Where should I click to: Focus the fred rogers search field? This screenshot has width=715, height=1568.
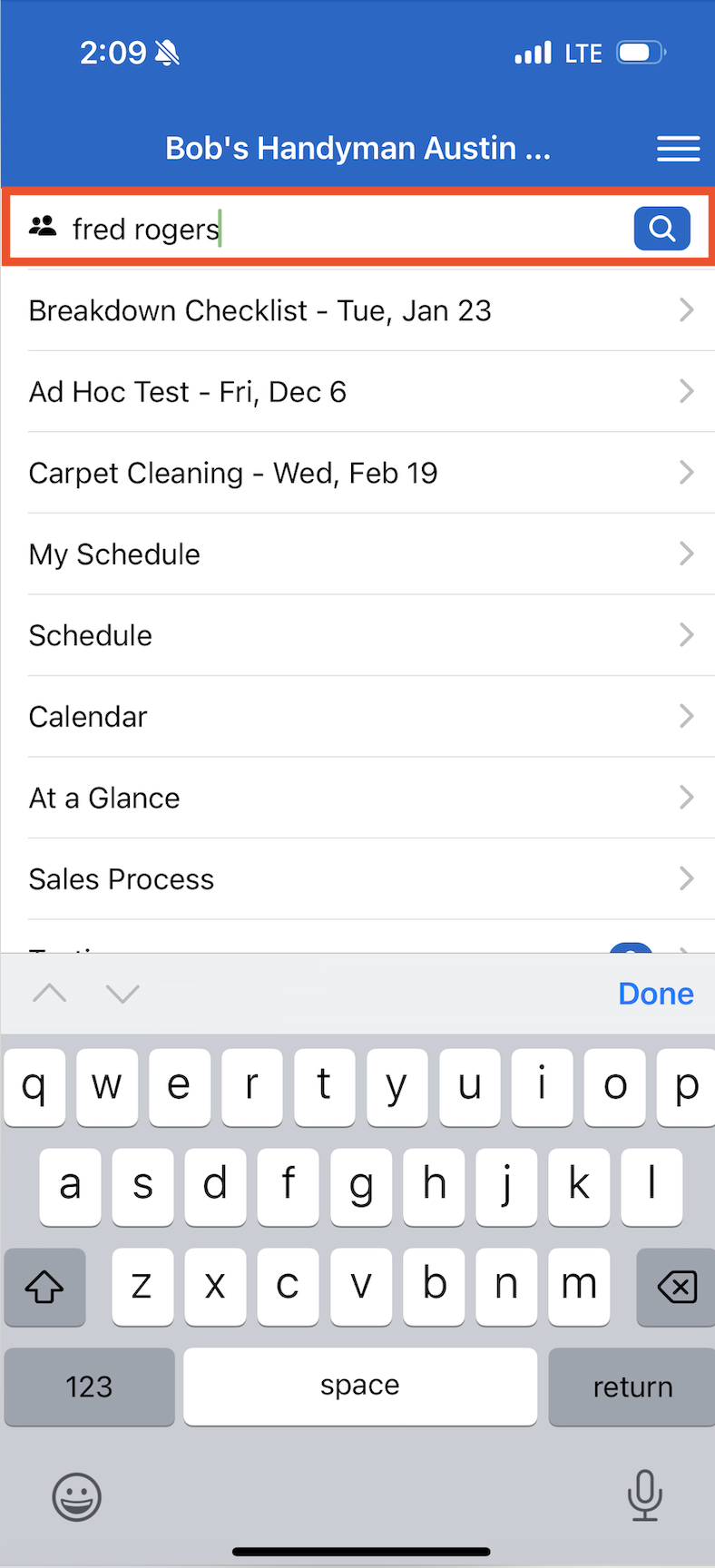click(345, 229)
